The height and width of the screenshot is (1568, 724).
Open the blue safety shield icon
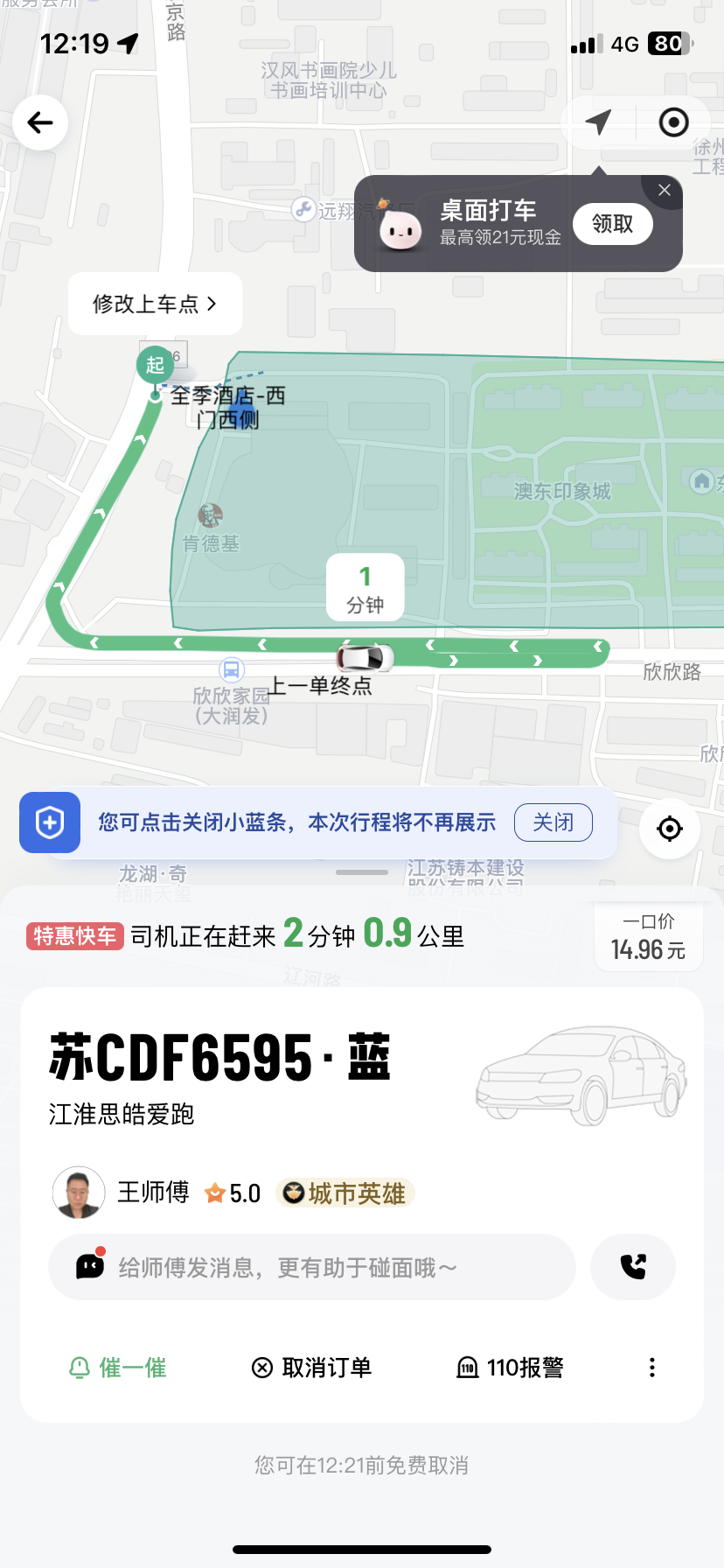tap(50, 822)
